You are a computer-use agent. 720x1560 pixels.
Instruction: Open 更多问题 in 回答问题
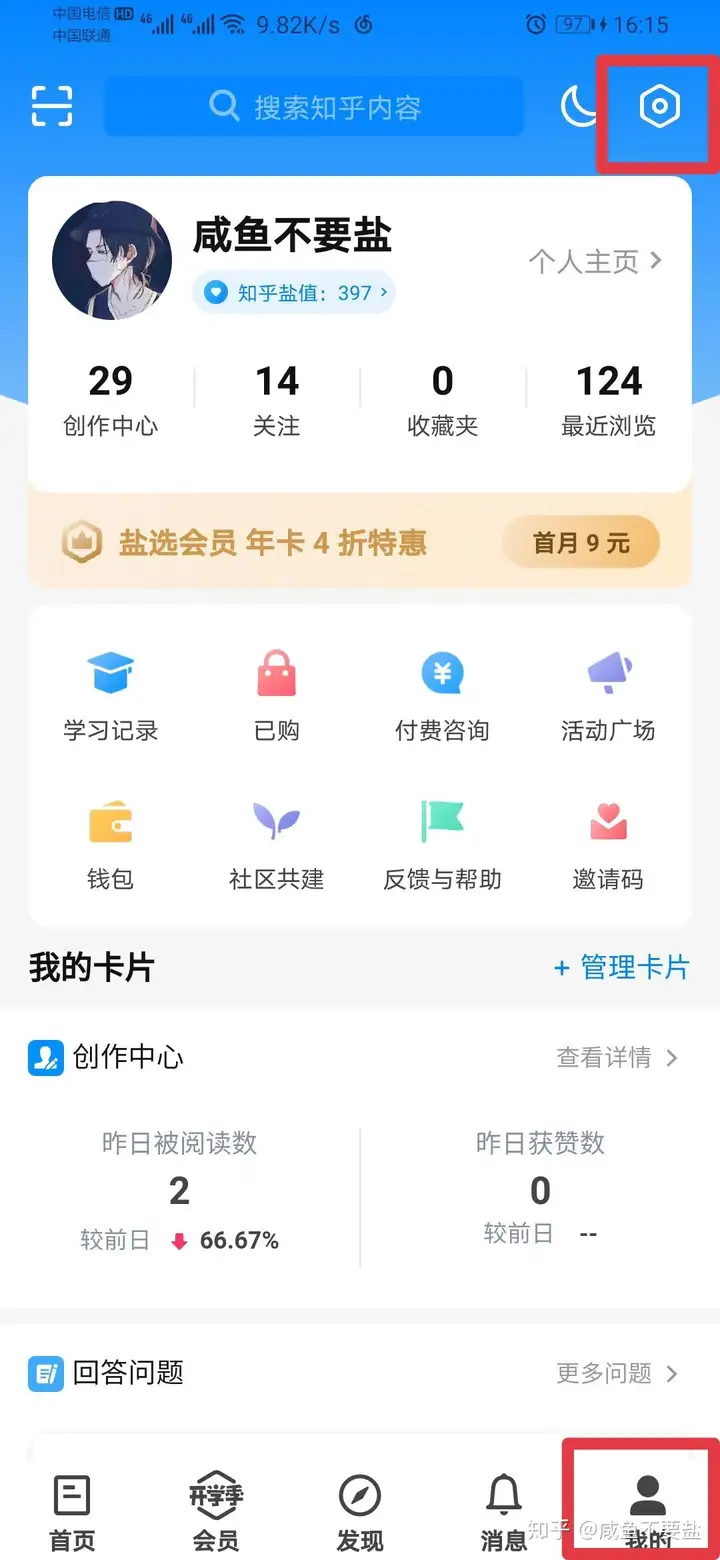point(617,1374)
